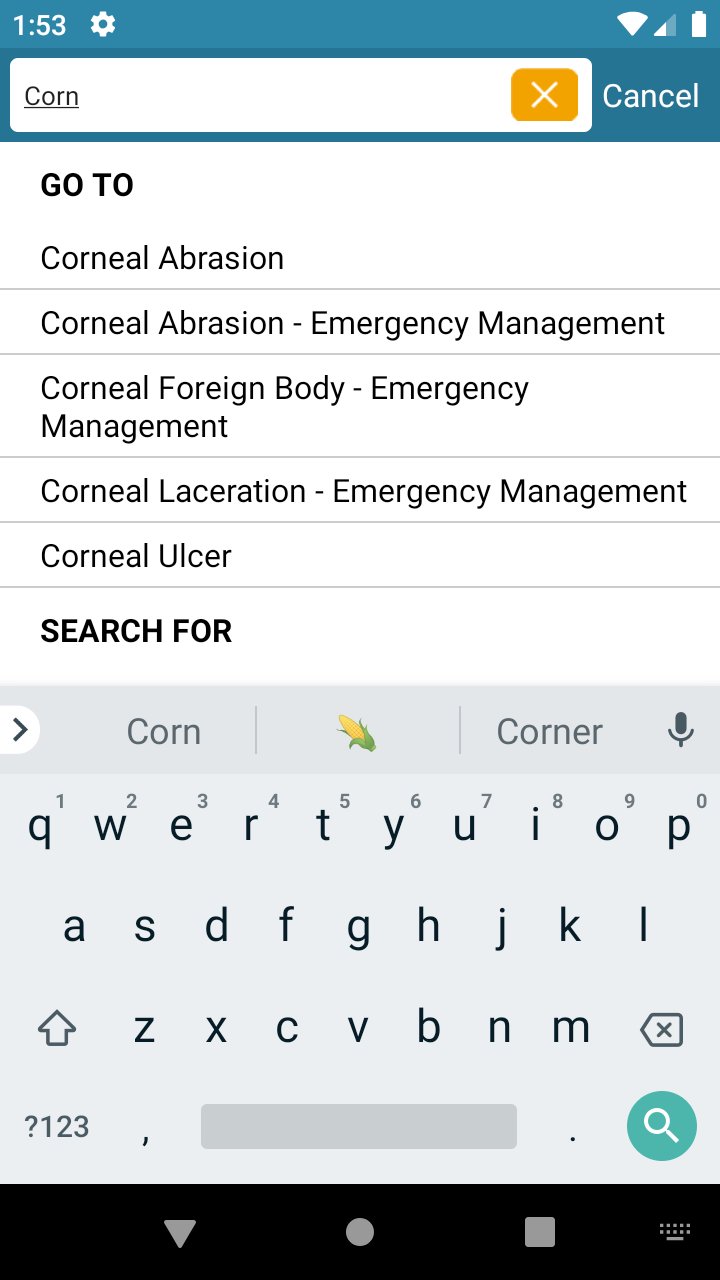Expand the suggestion strip with the chevron arrow

tap(21, 730)
